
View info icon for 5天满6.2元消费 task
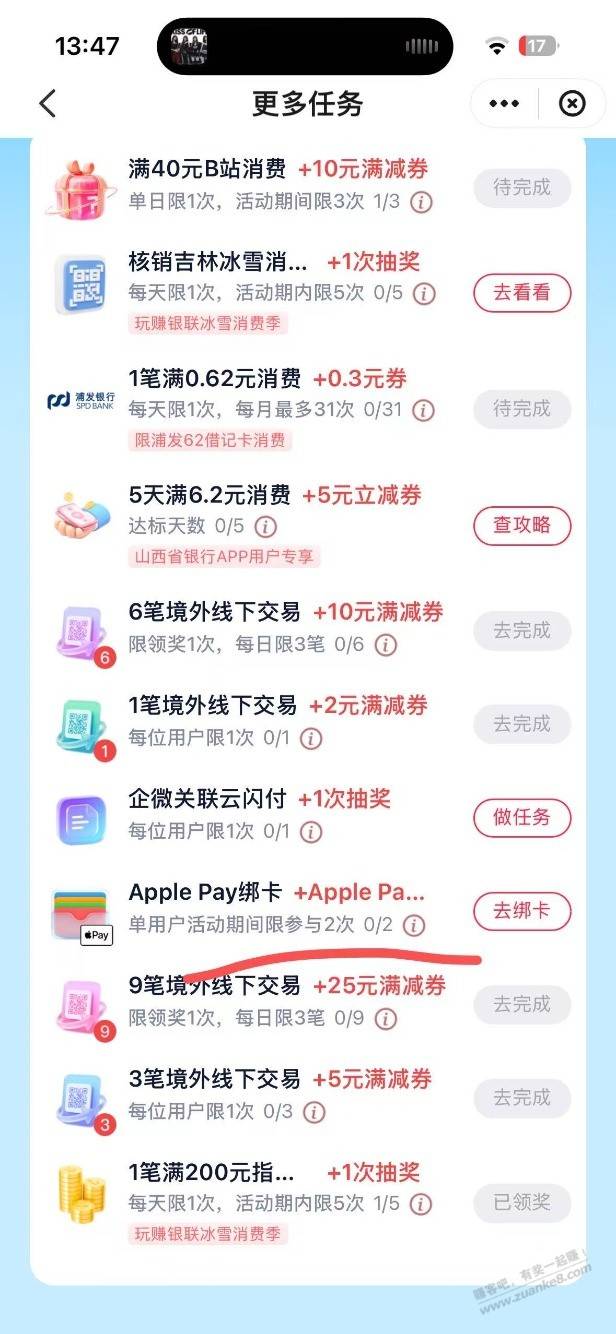[x=266, y=527]
